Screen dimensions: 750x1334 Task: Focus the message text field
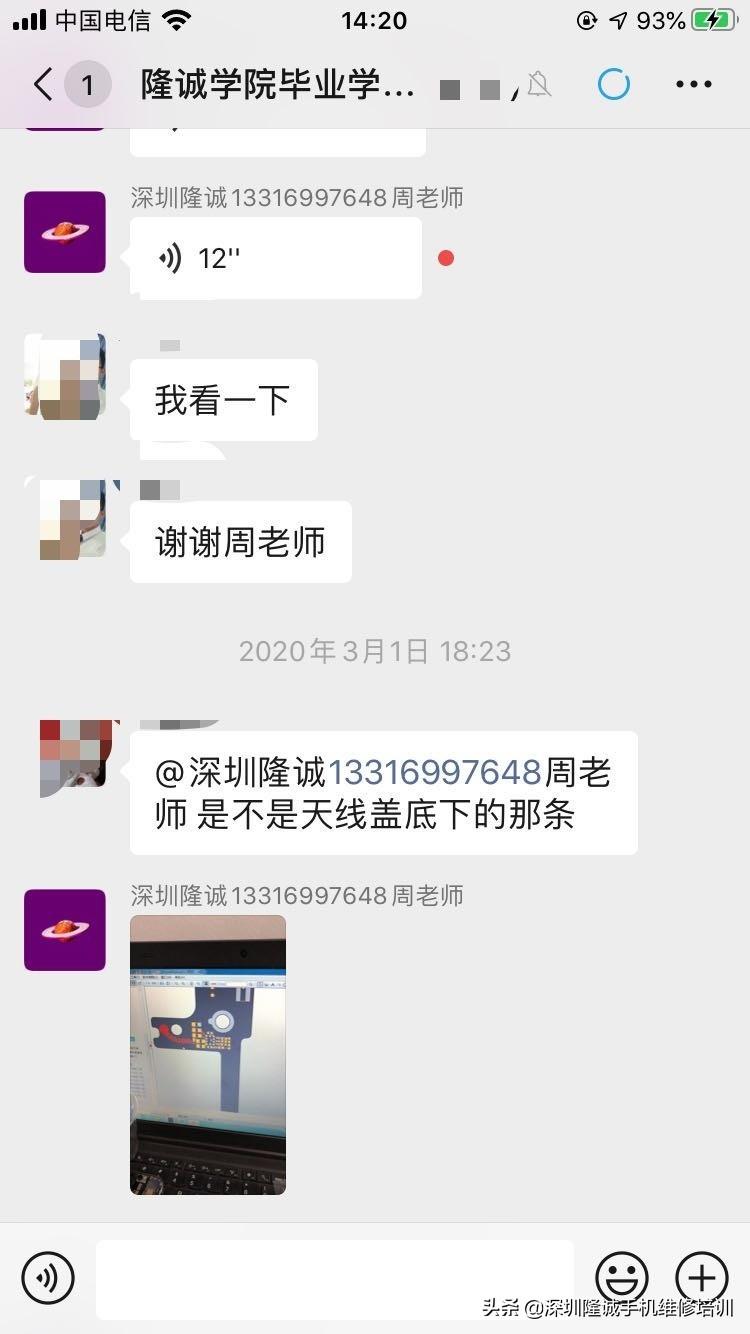point(335,1279)
